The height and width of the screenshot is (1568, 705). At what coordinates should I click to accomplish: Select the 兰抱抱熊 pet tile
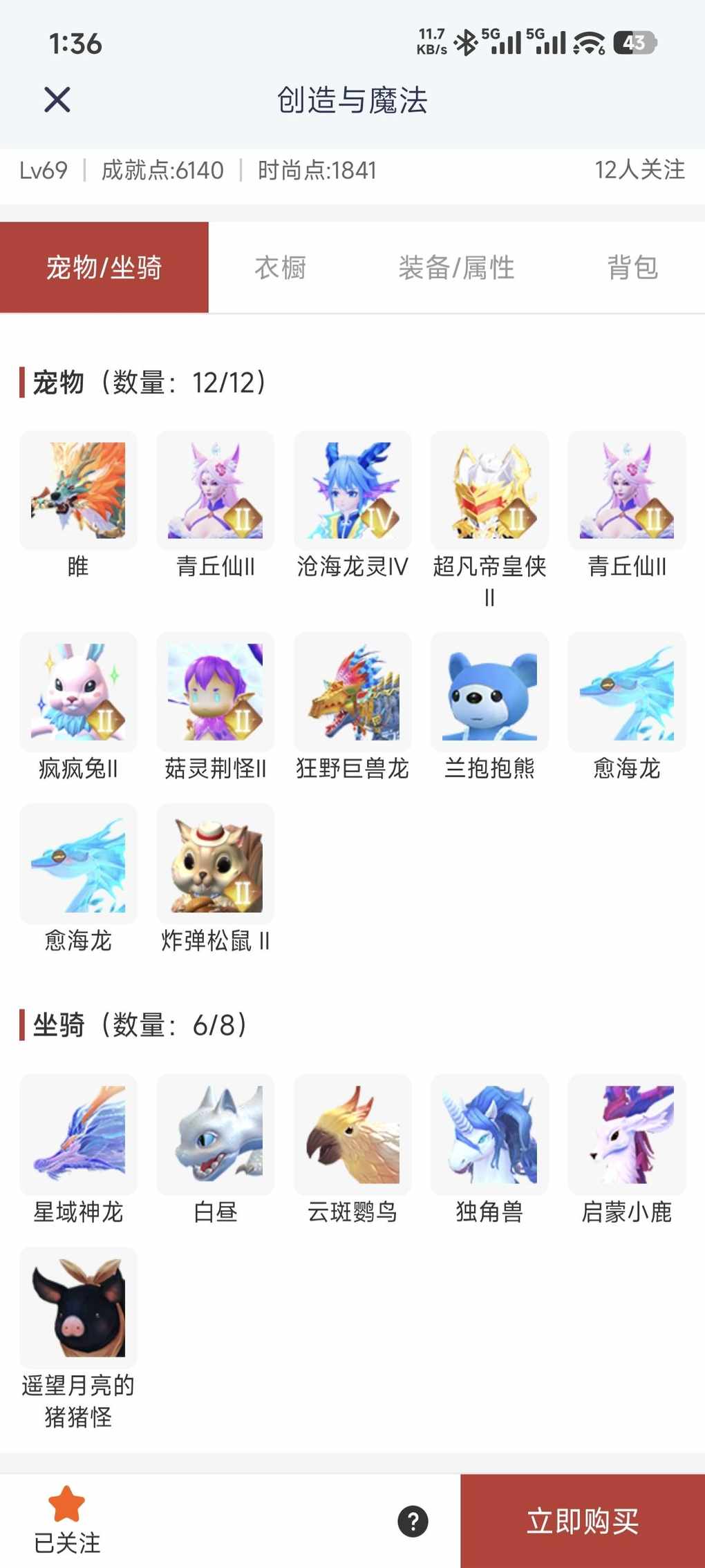point(489,692)
